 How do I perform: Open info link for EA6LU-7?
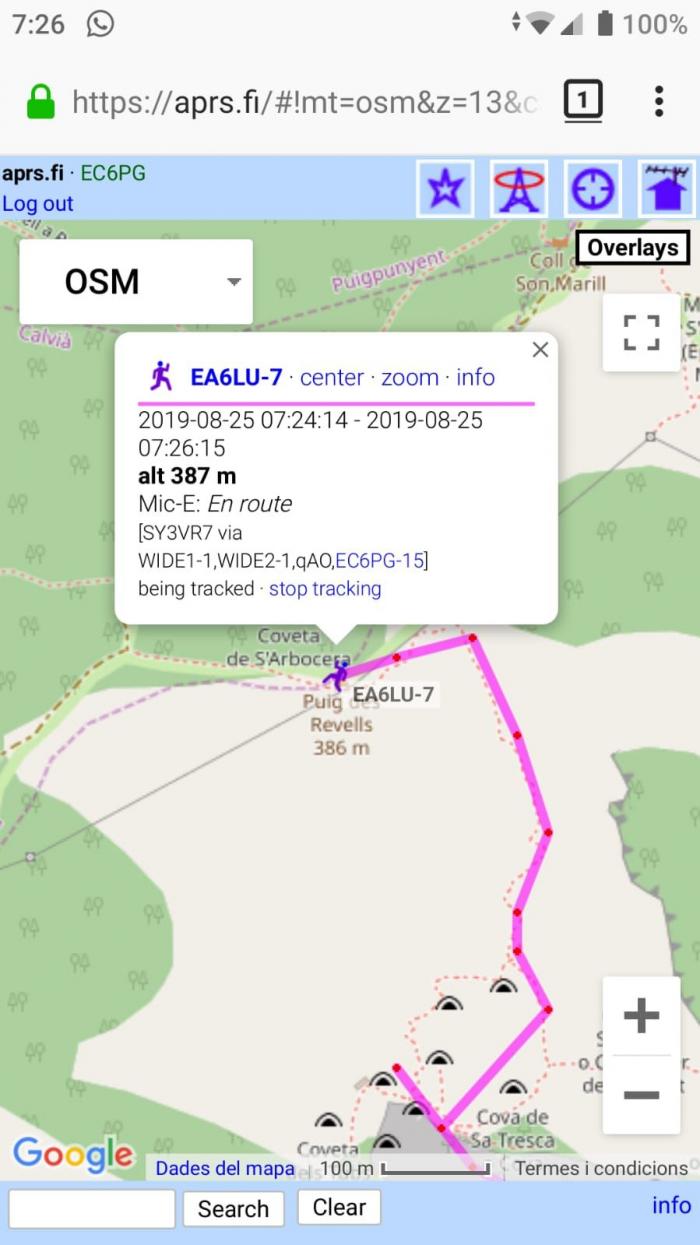coord(476,377)
